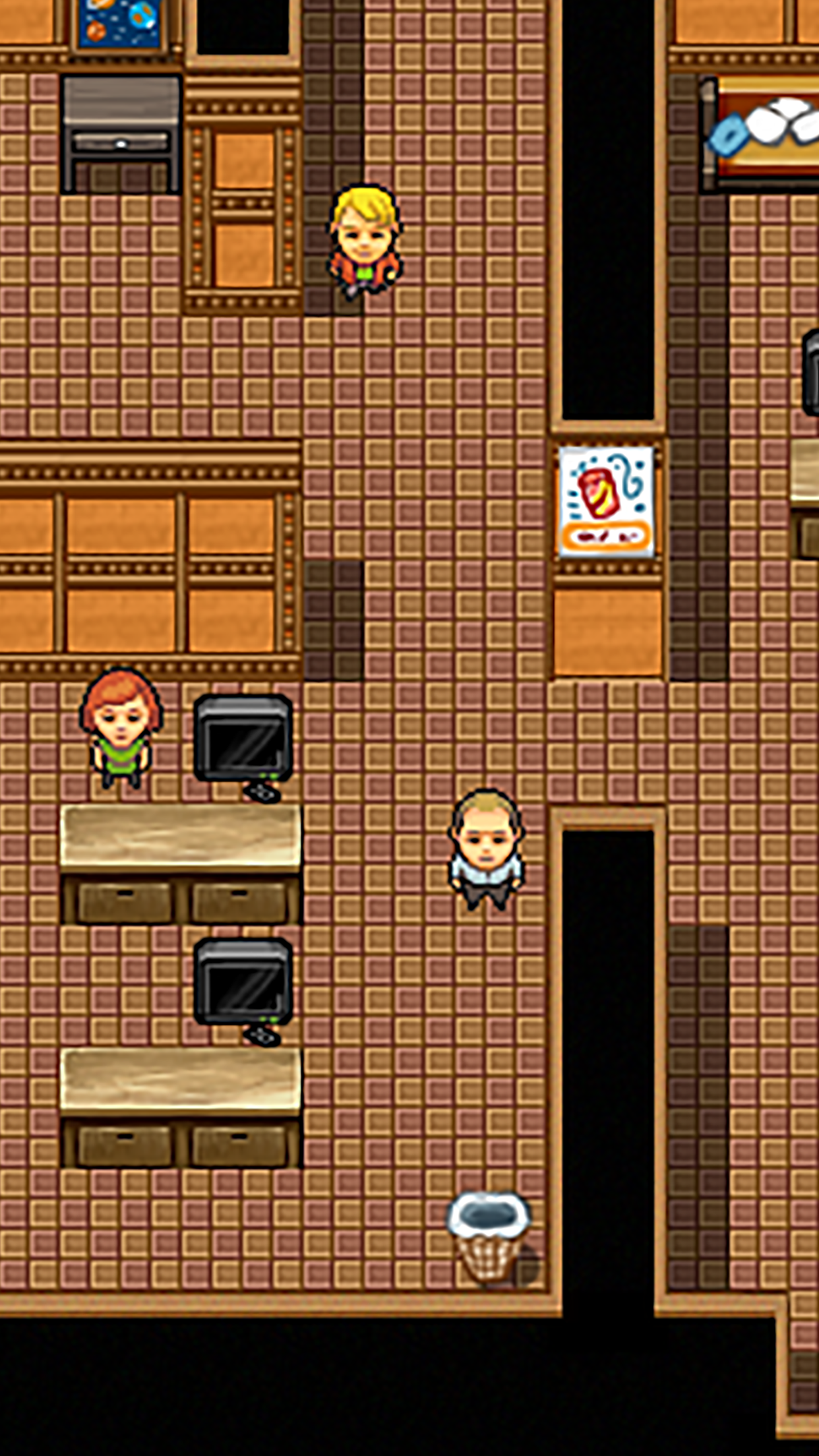Tap the blonde character in orange jacket
The height and width of the screenshot is (1456, 819).
coord(364,241)
